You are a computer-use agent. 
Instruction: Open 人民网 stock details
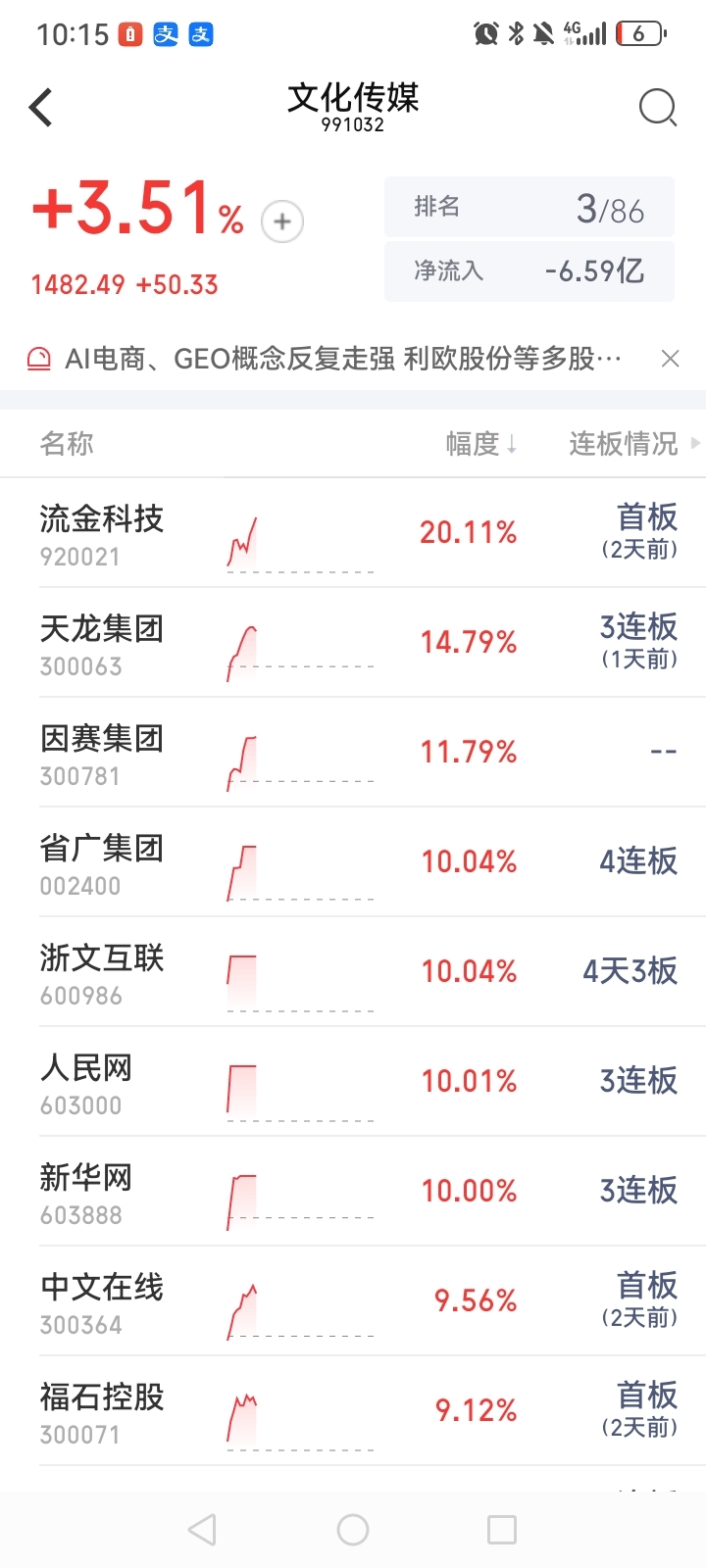[x=86, y=1082]
